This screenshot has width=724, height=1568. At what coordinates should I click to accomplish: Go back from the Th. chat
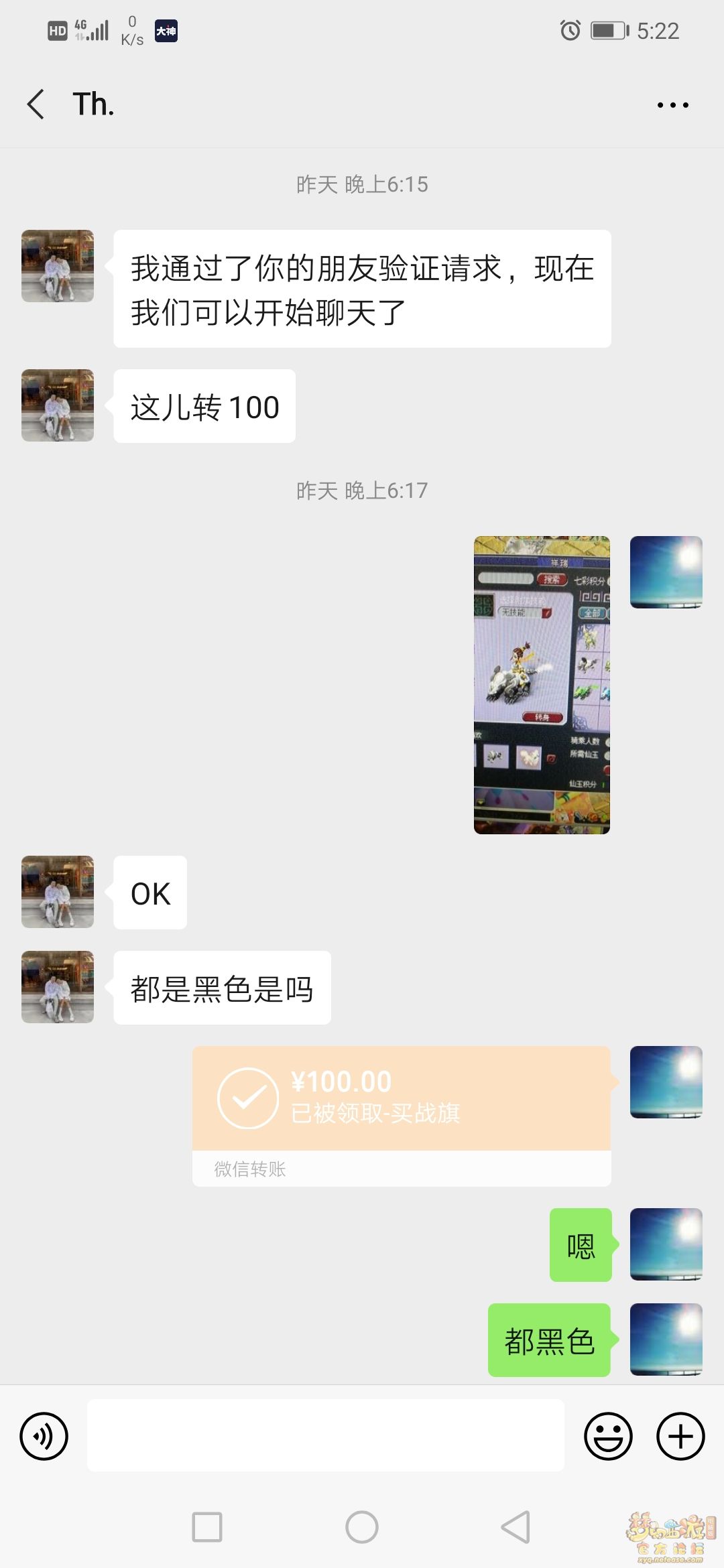36,105
